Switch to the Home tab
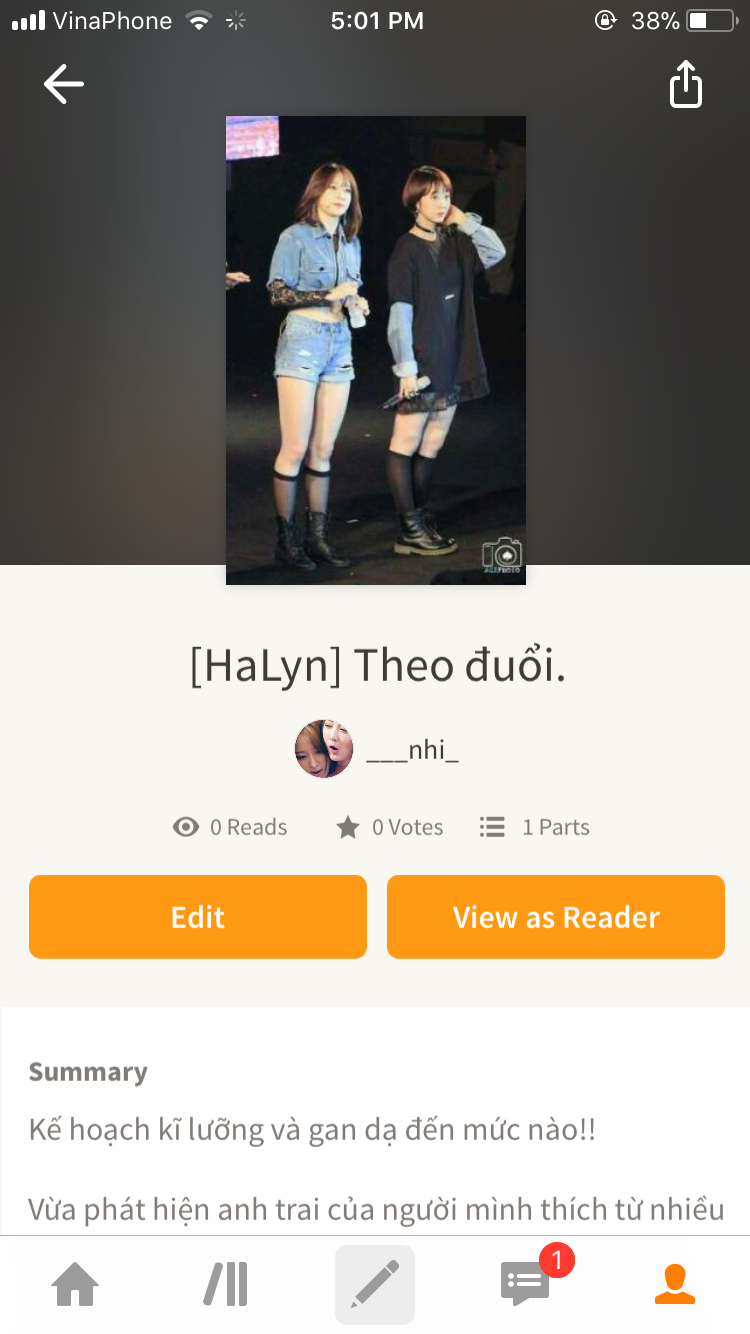 [x=75, y=1284]
